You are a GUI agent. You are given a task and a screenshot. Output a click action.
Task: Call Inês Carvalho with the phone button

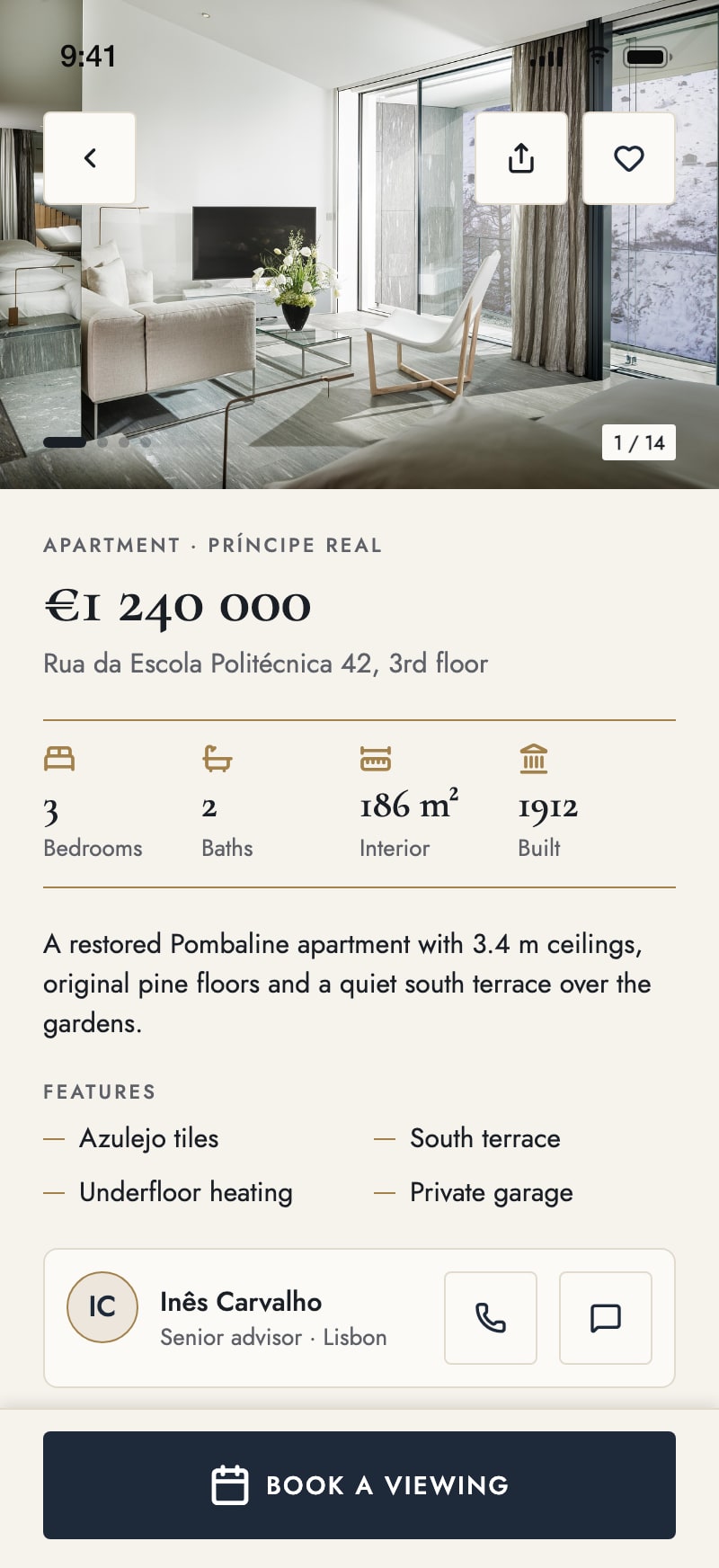coord(491,1318)
